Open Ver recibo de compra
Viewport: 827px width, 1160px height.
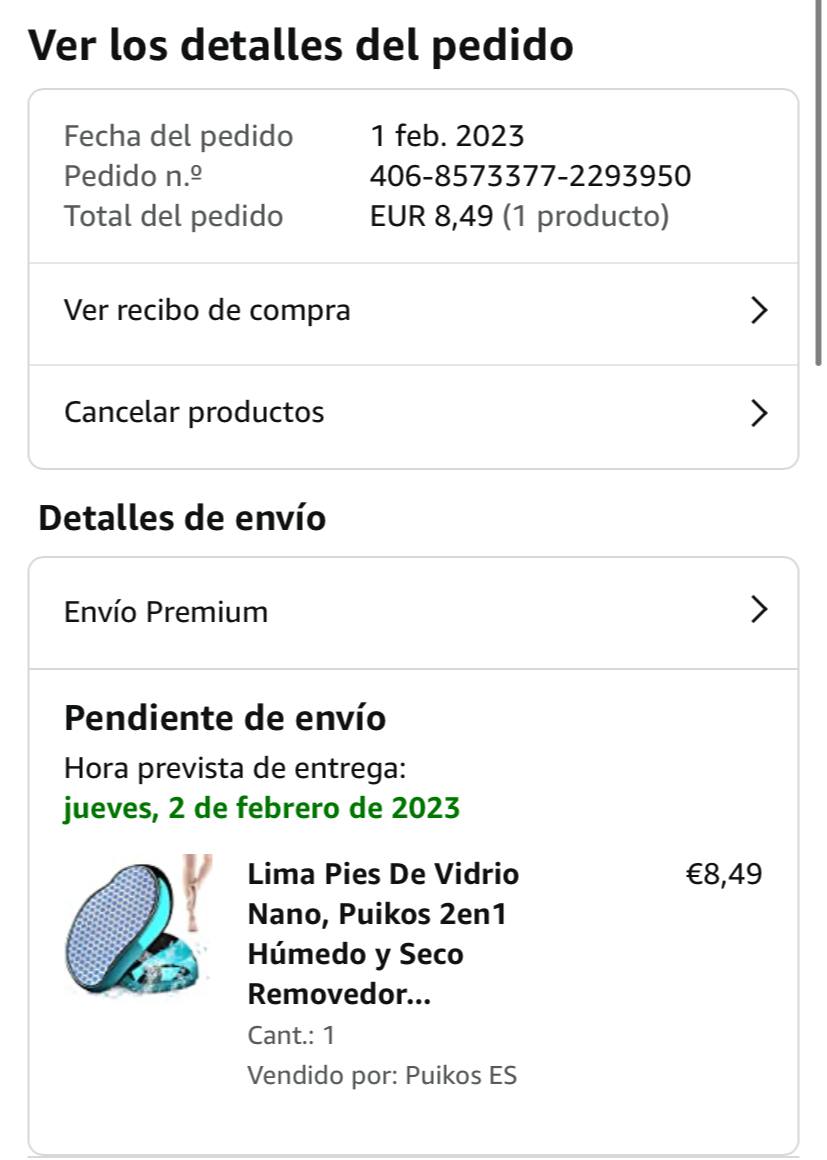[413, 311]
